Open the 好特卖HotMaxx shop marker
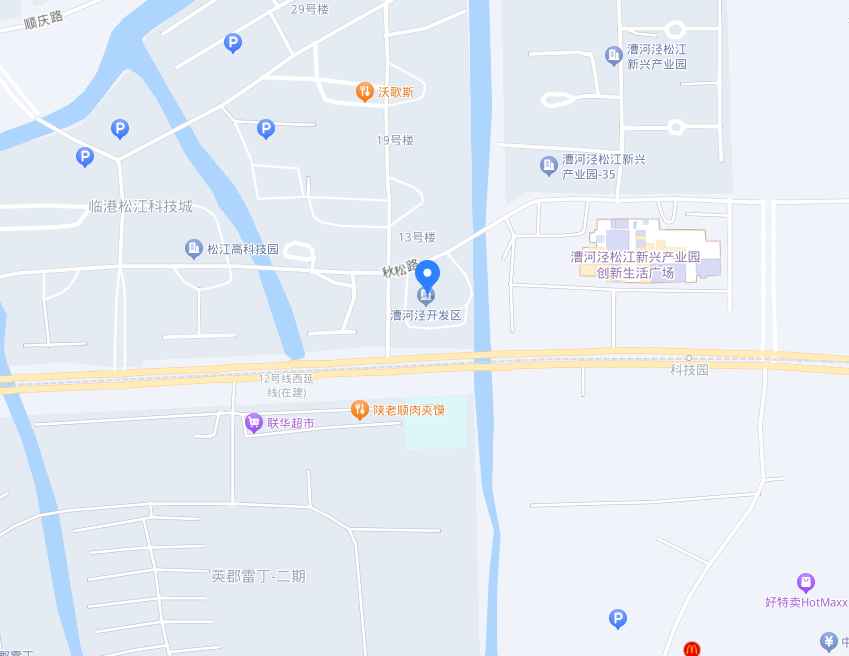Screen dimensions: 849x656 coord(806,582)
